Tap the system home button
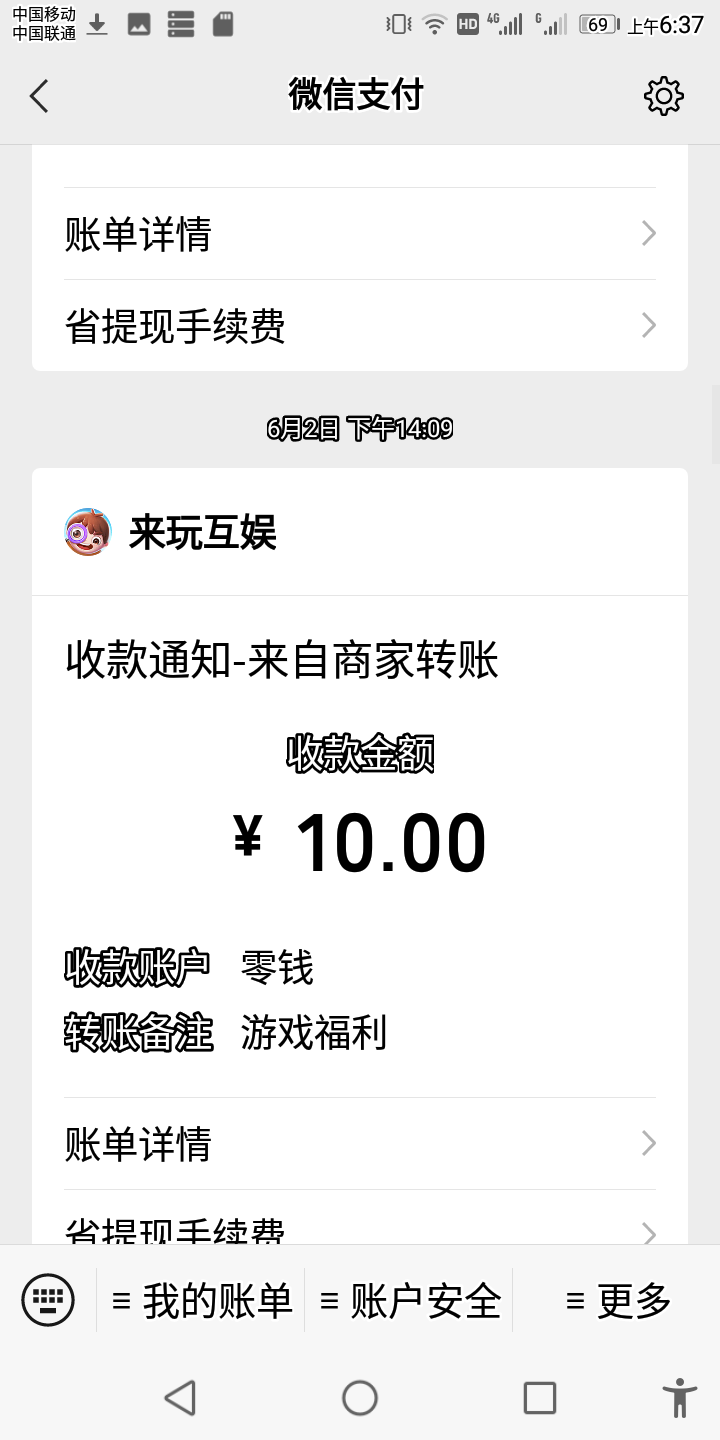Viewport: 720px width, 1440px height. tap(360, 1398)
